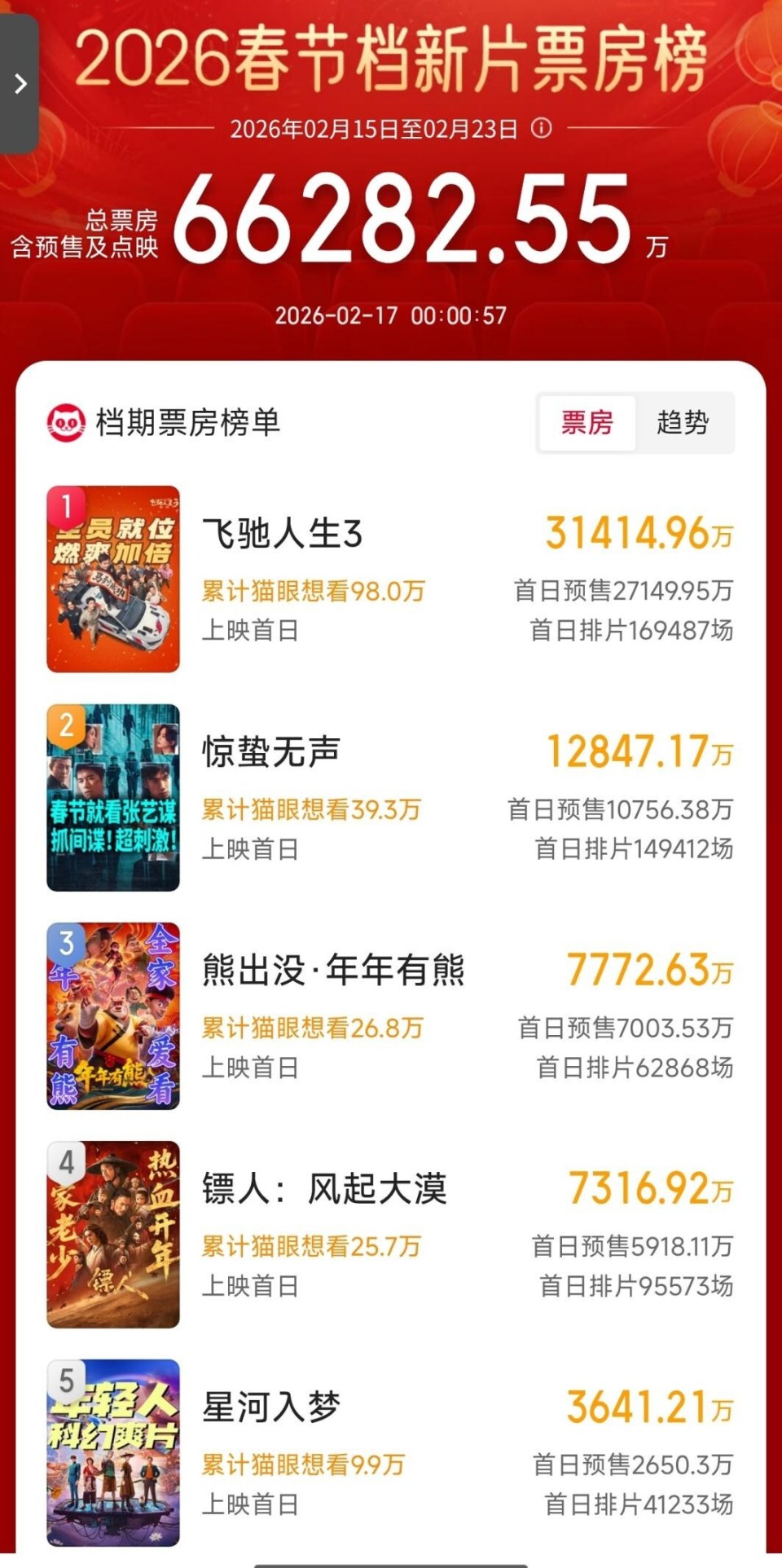Image resolution: width=782 pixels, height=1568 pixels.
Task: Click the 飞驰人生3 poster
Action: click(x=112, y=581)
